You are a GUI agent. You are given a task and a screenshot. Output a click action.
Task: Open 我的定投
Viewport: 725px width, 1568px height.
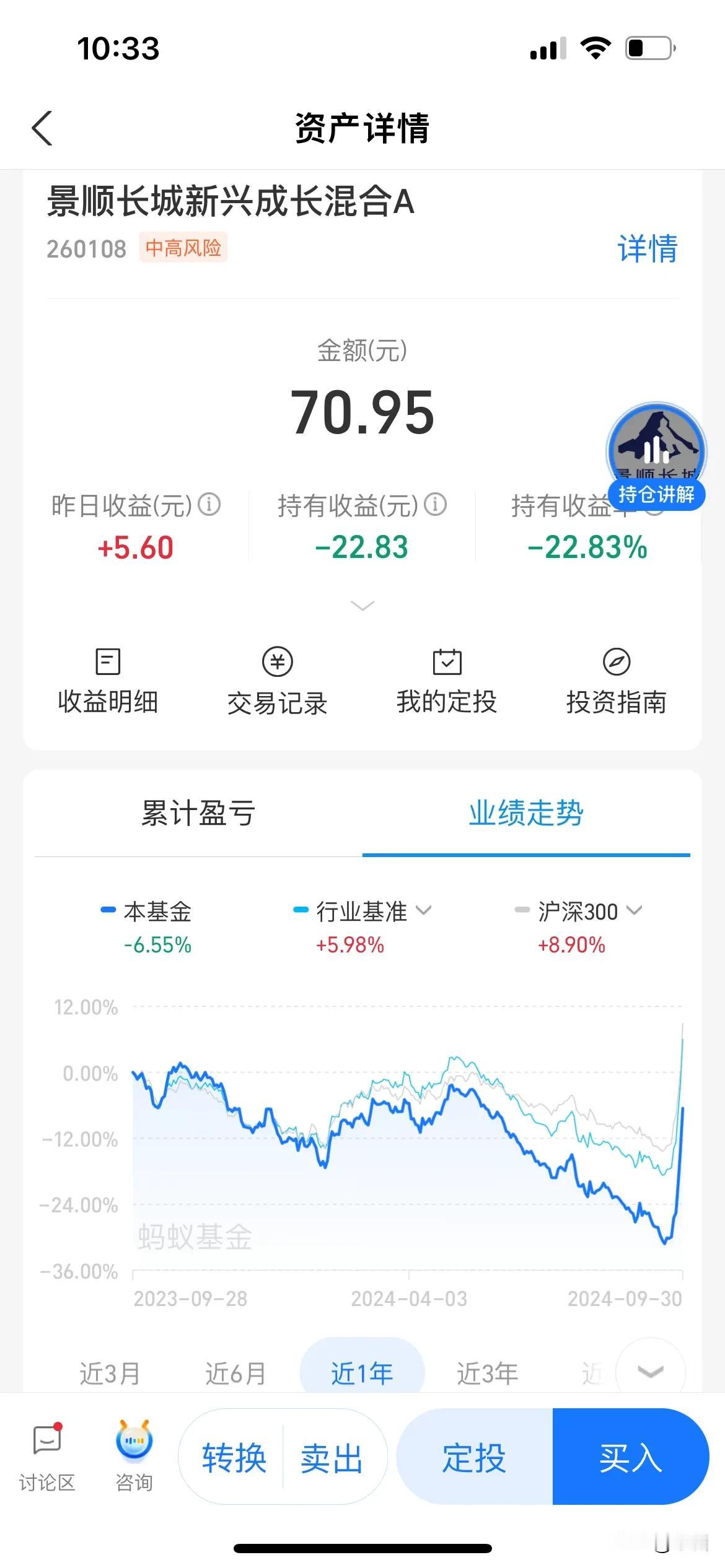447,682
